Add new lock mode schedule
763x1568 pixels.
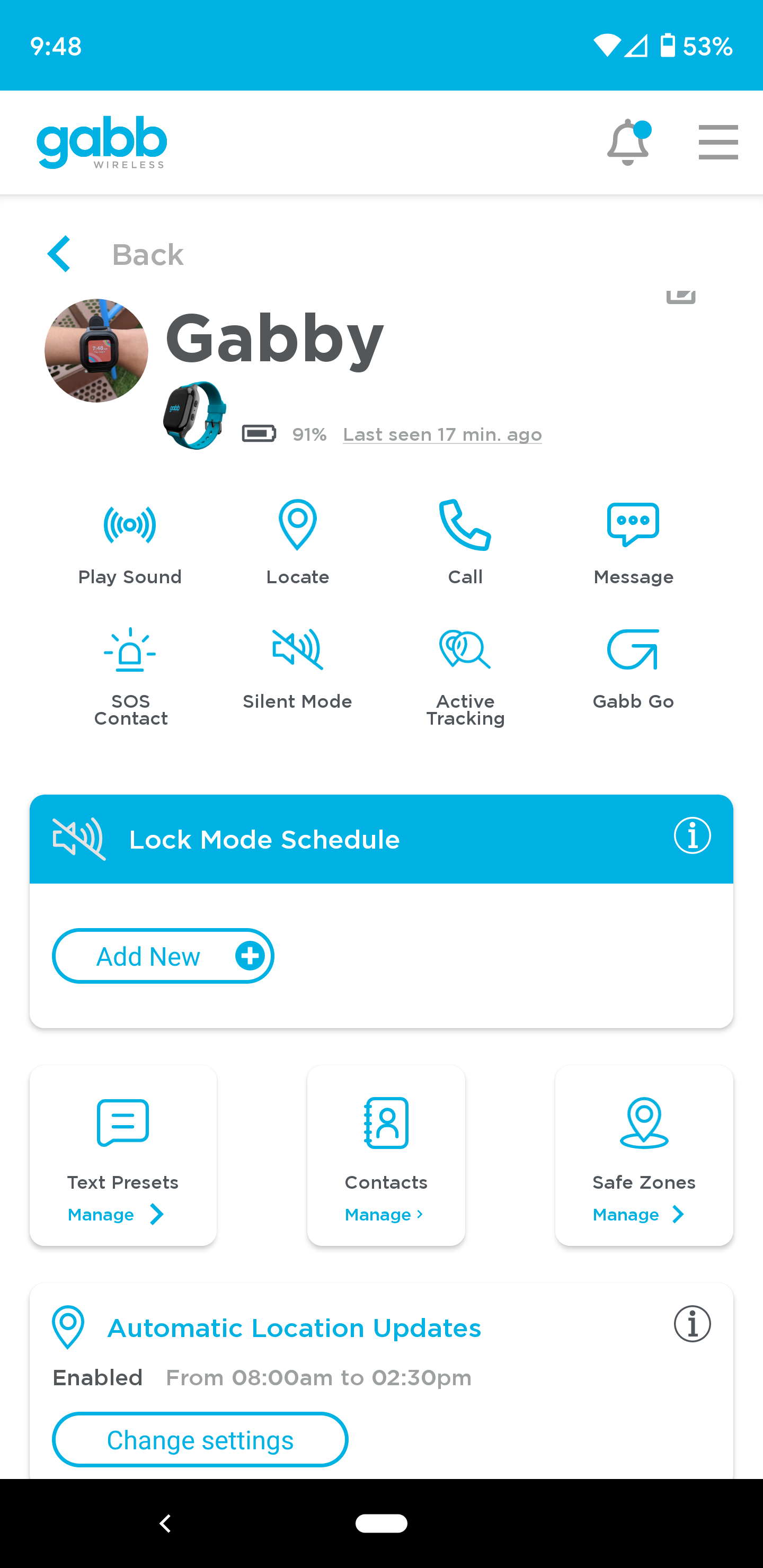pos(163,956)
